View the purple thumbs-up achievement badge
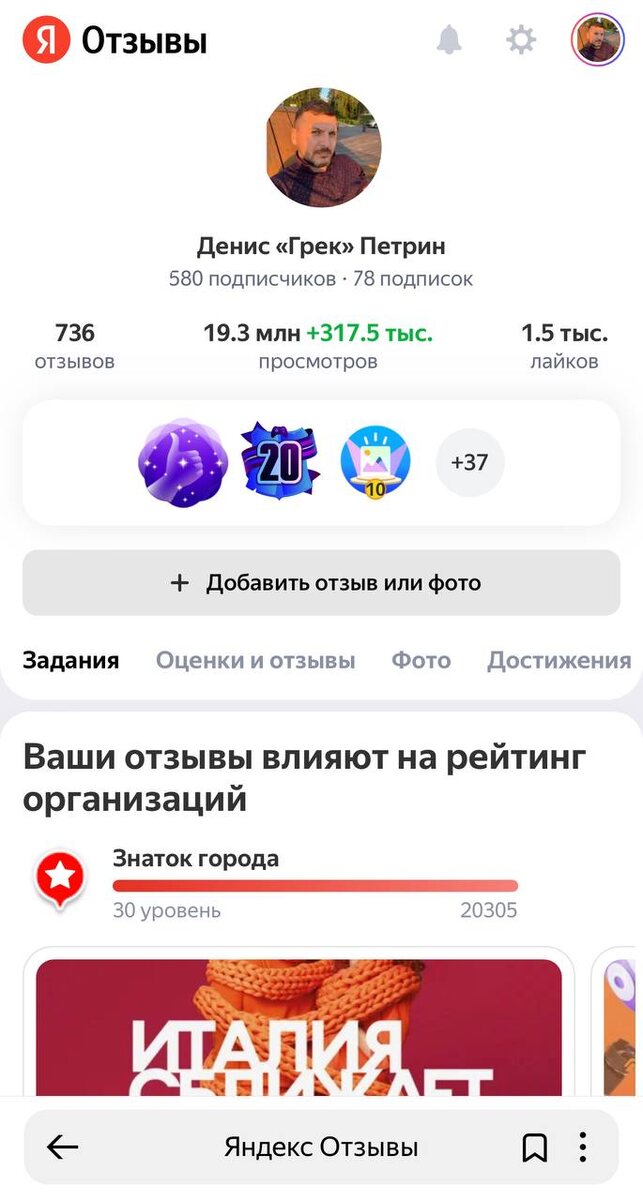 183,463
